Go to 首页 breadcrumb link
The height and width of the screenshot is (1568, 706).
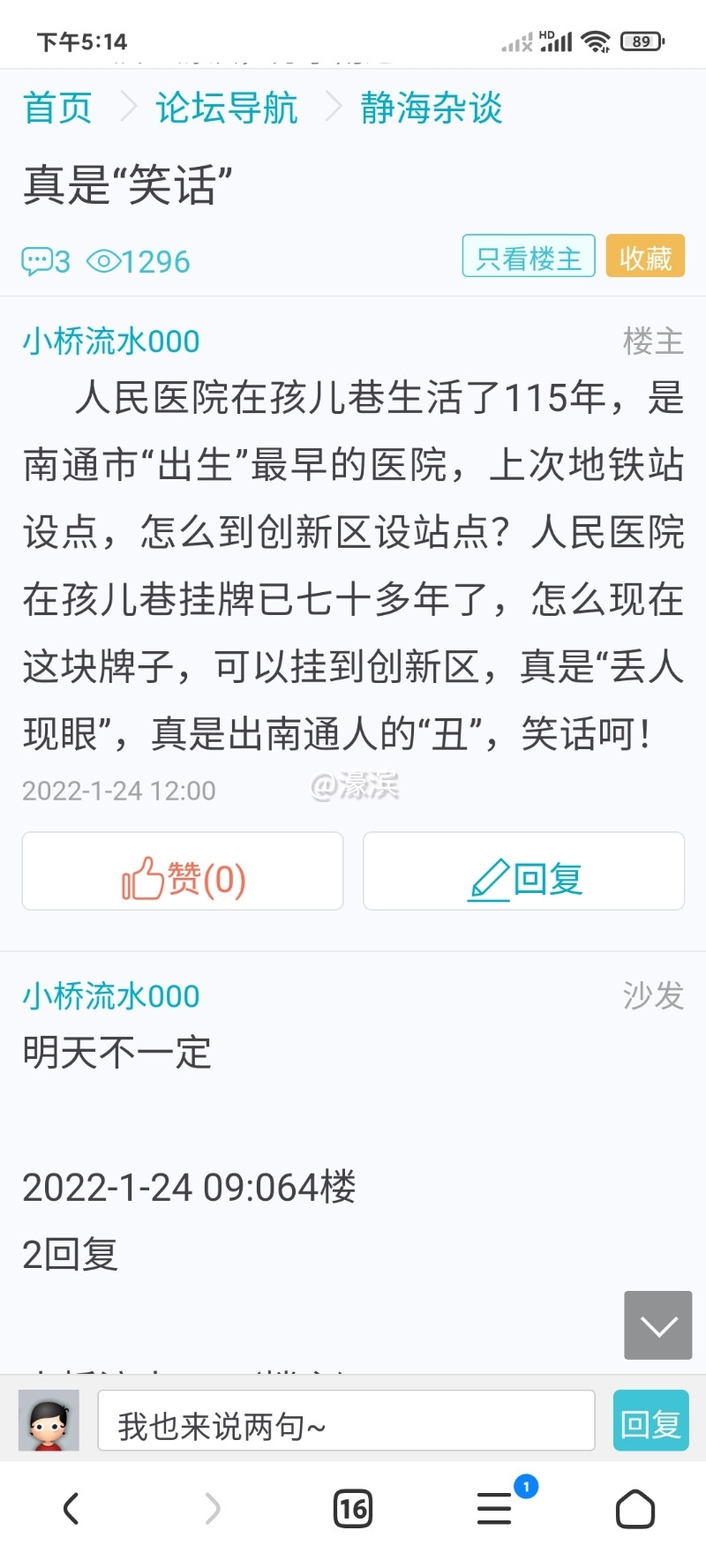point(58,109)
